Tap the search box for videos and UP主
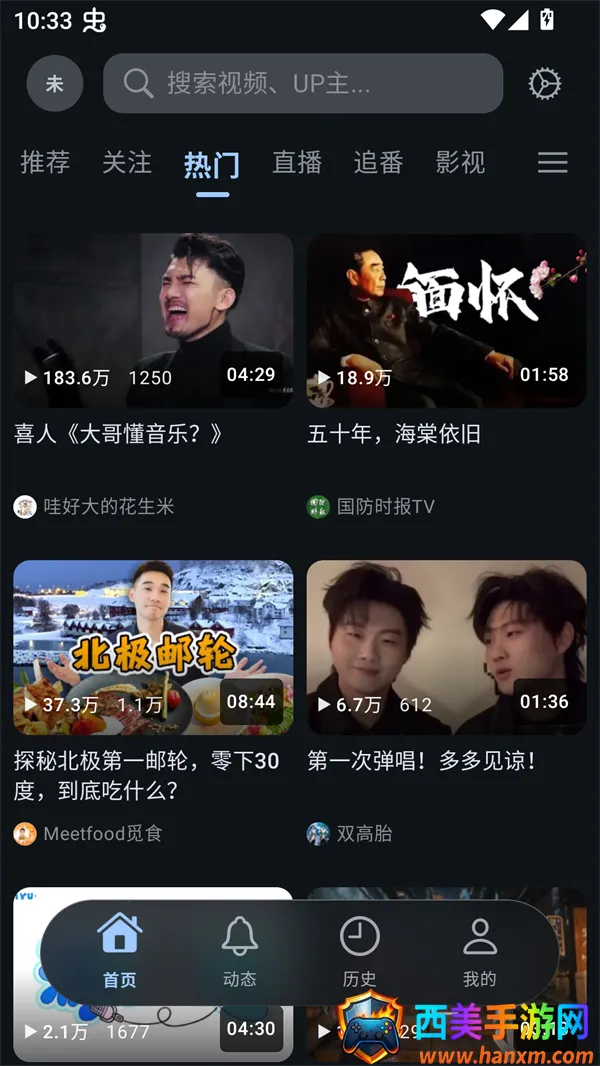 (302, 83)
